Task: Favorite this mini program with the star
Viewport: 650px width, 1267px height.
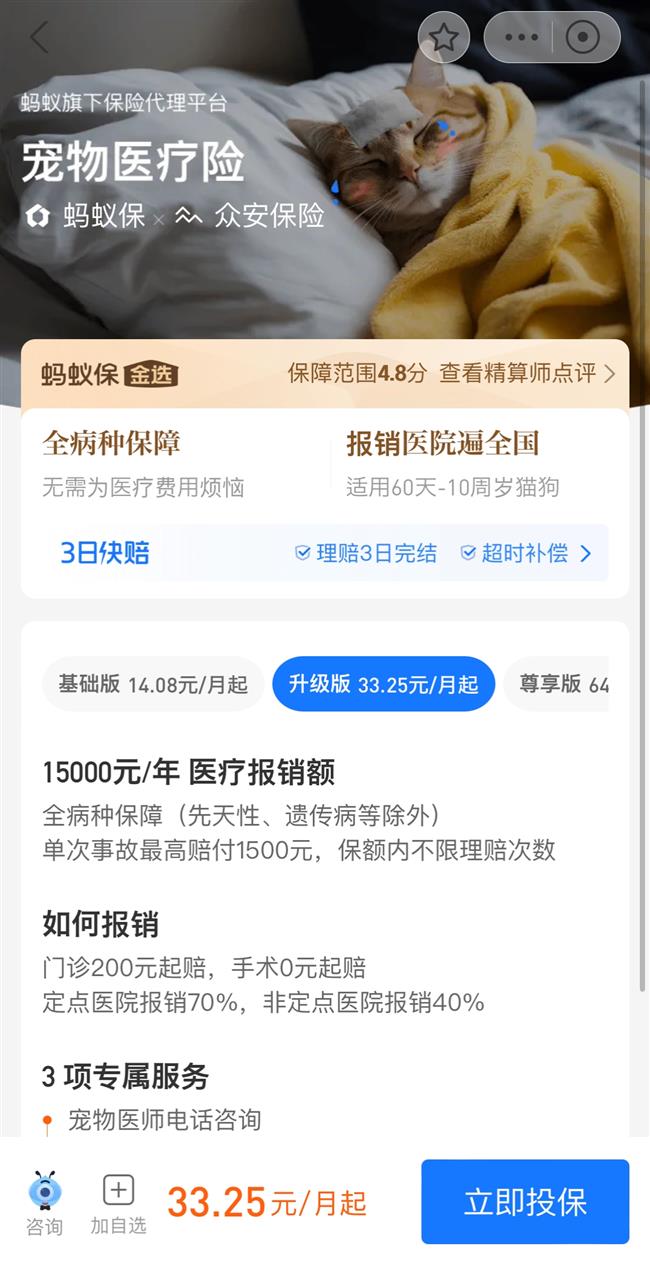Action: [444, 38]
